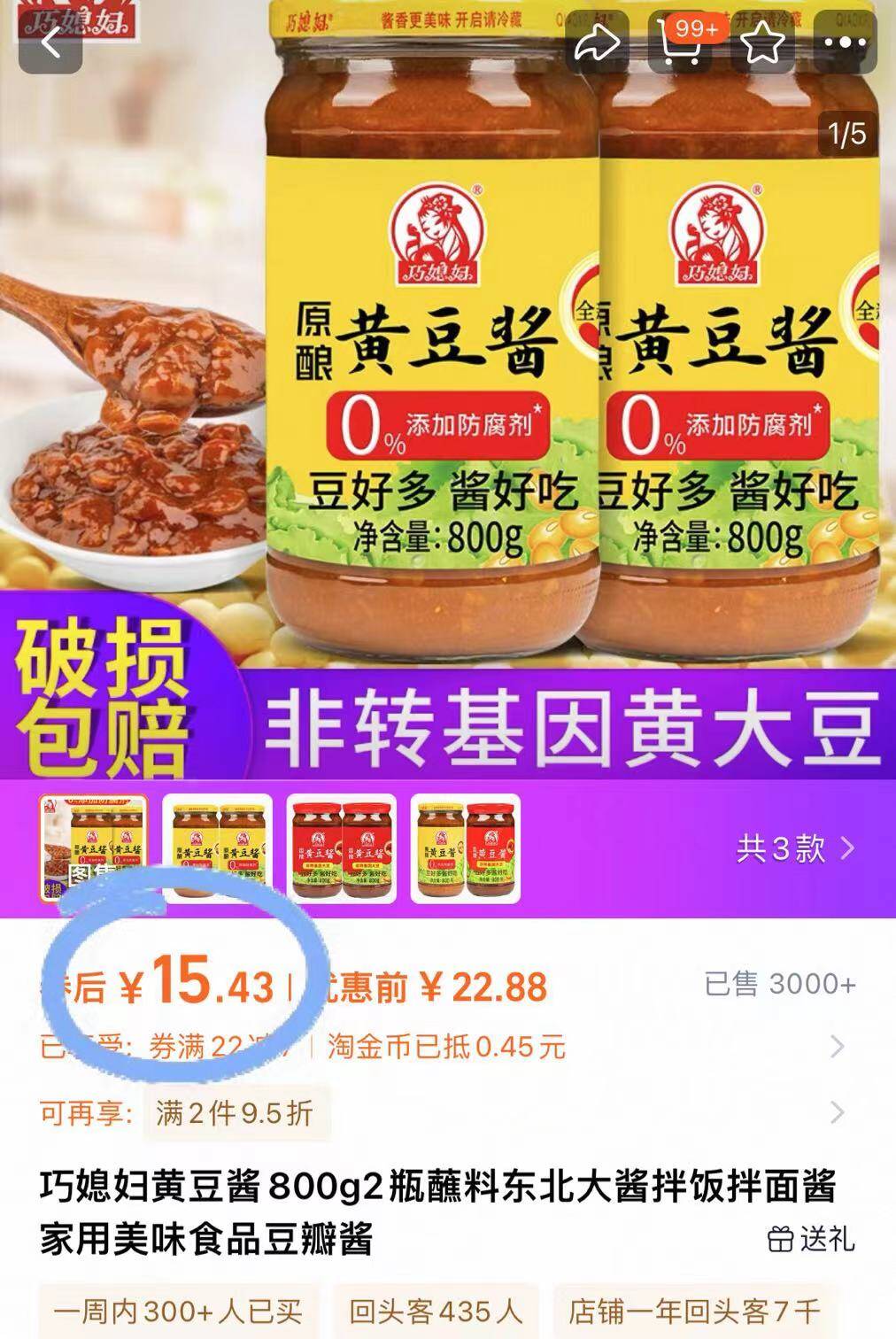896x1339 pixels.
Task: Share this soybean paste product
Action: pos(597,43)
